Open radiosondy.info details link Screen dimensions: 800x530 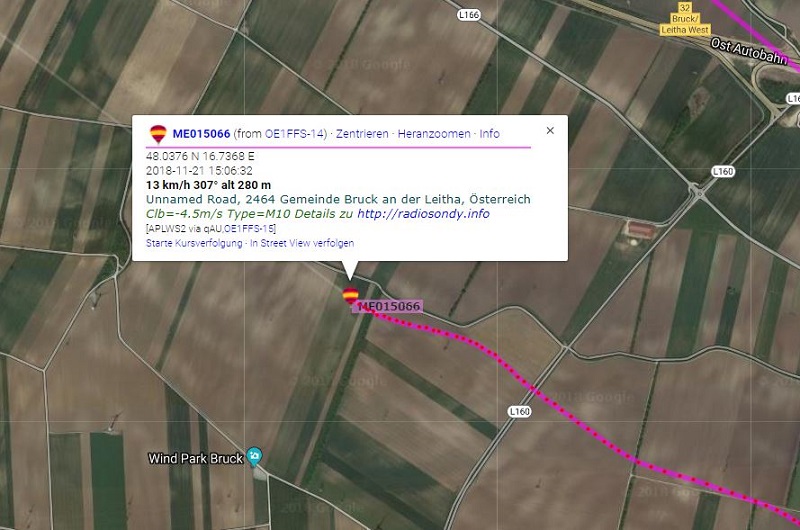click(x=423, y=214)
